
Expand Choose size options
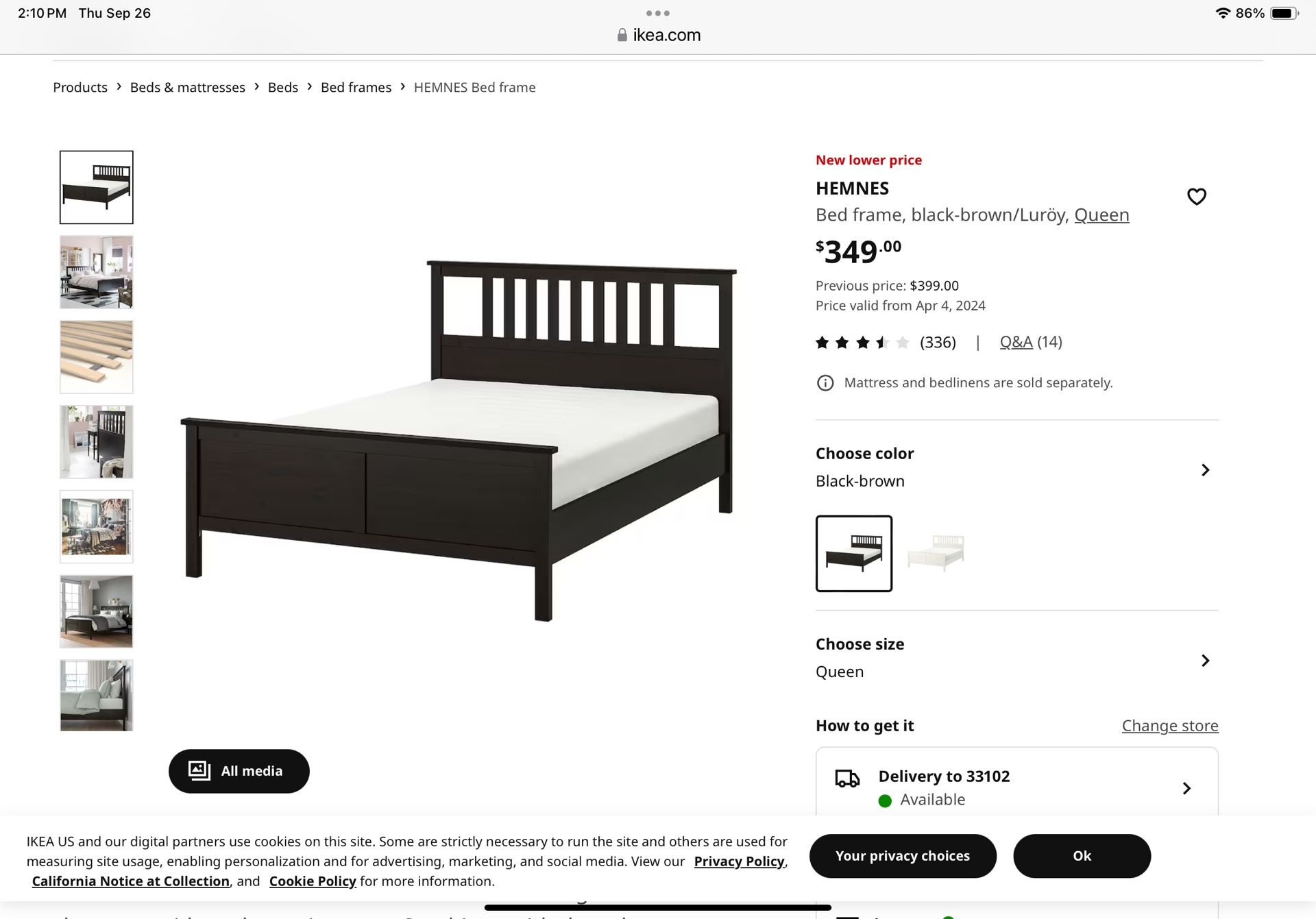pos(1205,660)
